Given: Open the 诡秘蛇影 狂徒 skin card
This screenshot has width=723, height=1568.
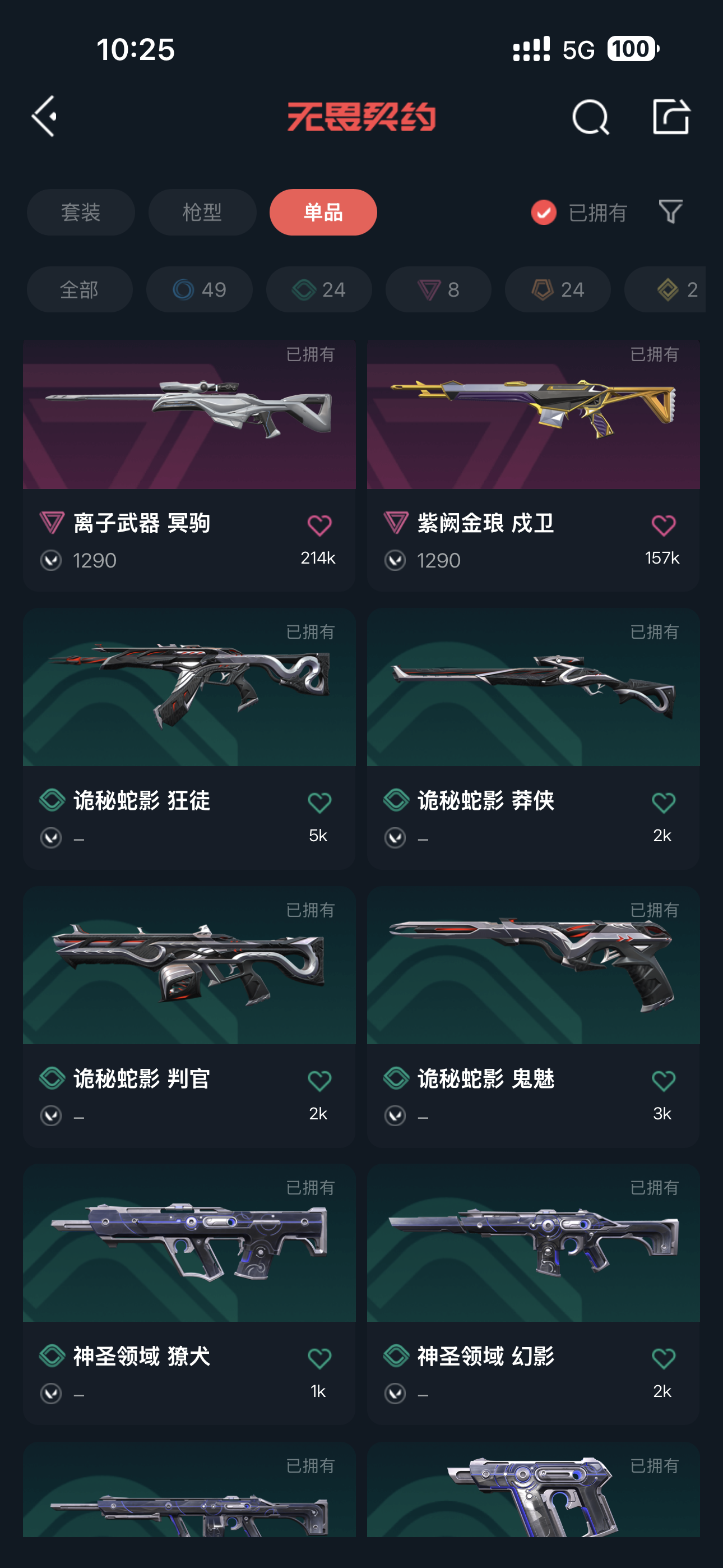Looking at the screenshot, I should (x=189, y=739).
